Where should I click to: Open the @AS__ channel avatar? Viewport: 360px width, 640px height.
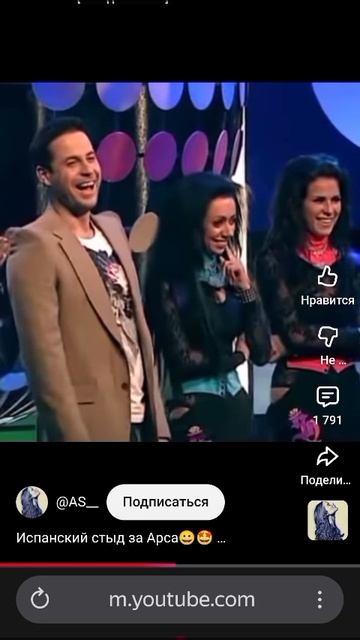tap(32, 502)
